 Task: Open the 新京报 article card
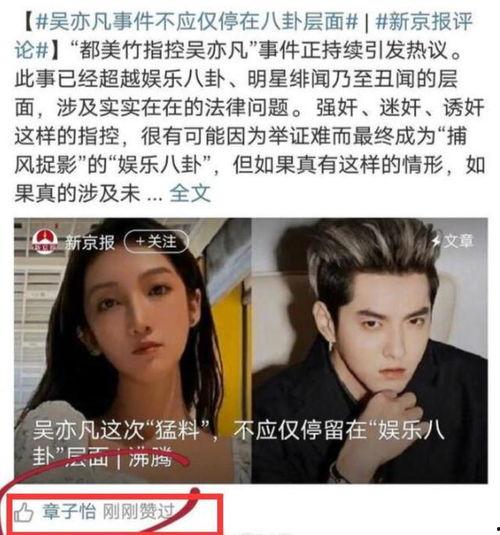pyautogui.click(x=251, y=350)
